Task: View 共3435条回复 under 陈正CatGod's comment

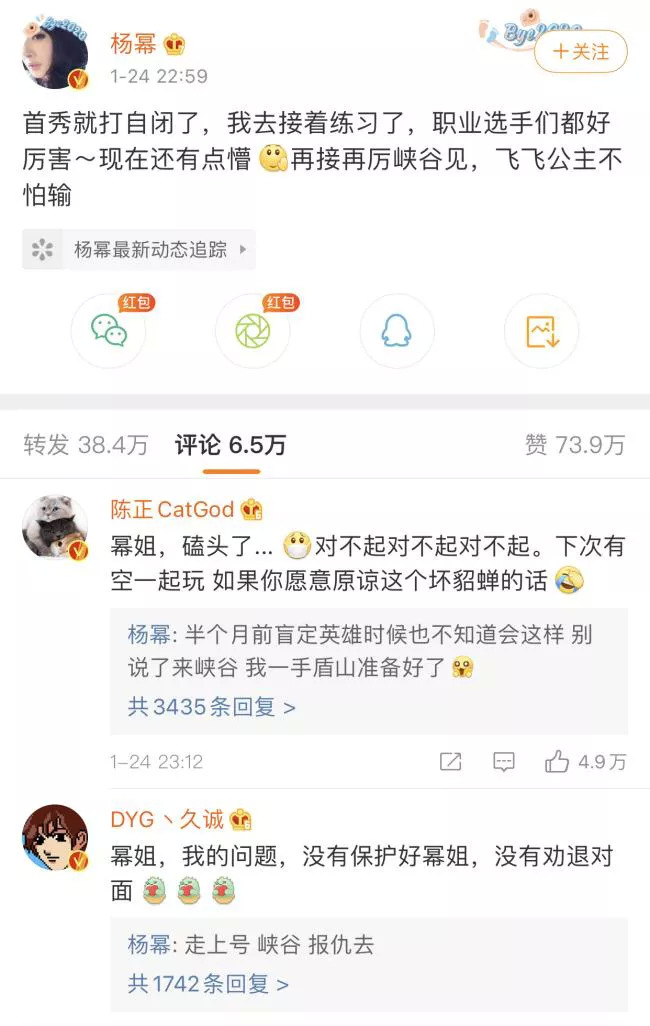Action: point(212,707)
